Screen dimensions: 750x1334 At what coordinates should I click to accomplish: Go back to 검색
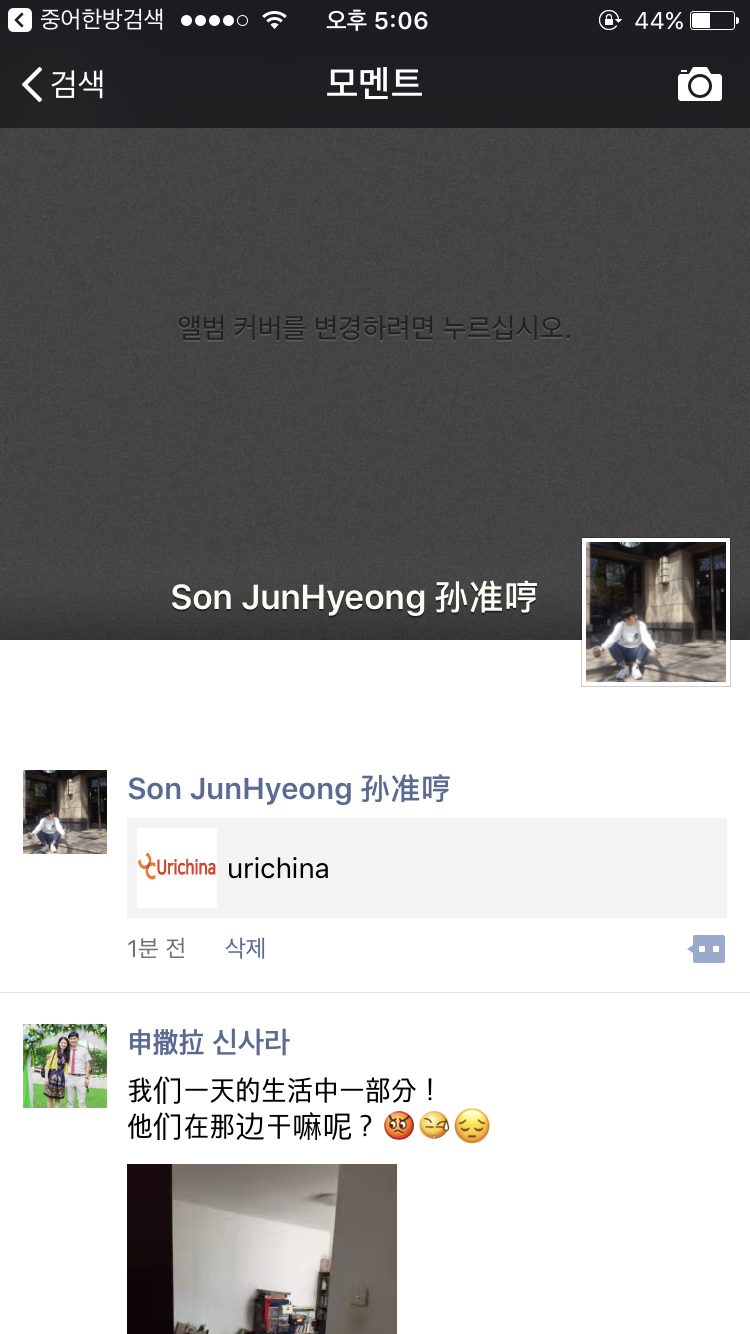coord(63,84)
